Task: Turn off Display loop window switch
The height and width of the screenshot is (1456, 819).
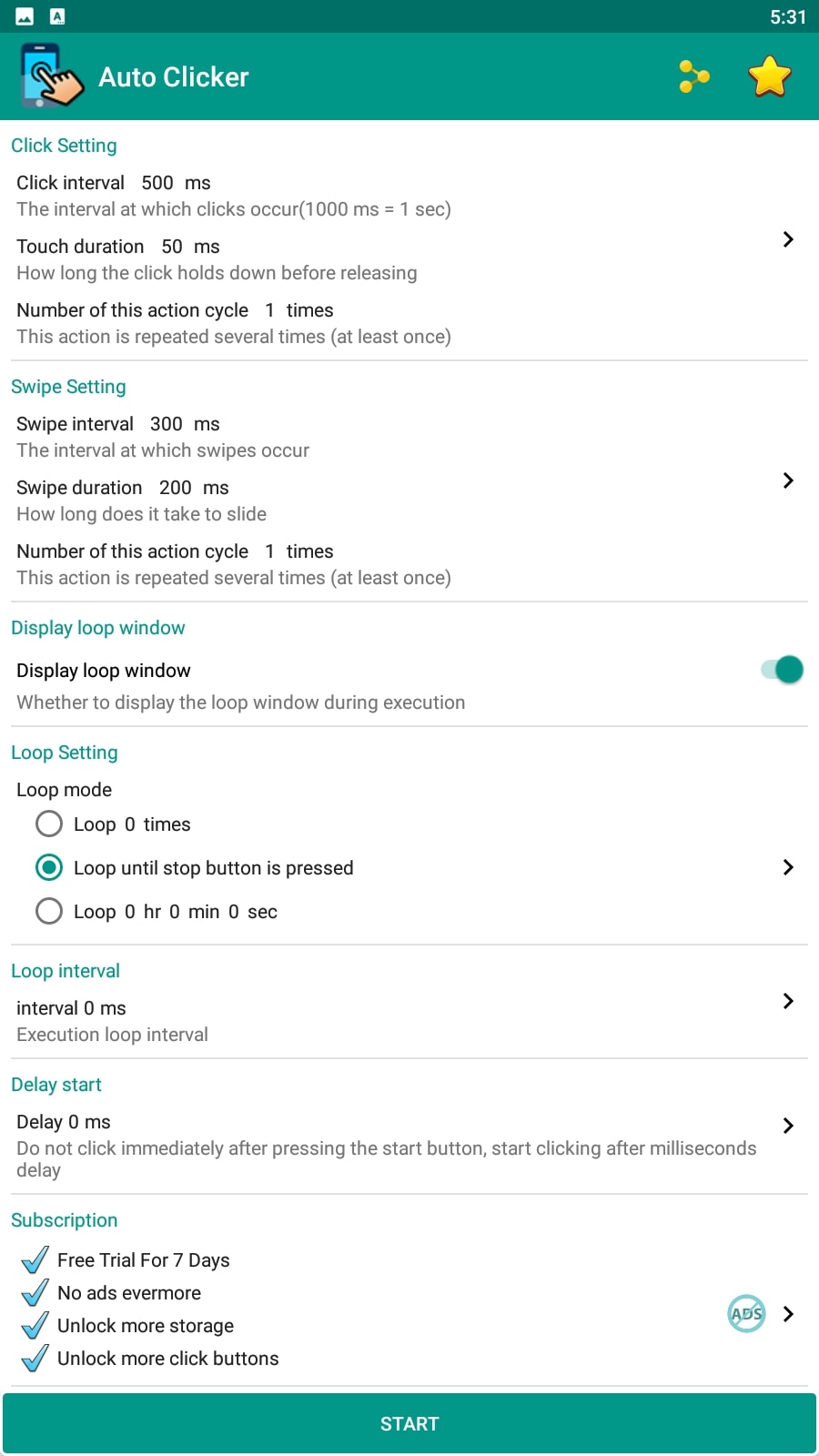Action: [x=782, y=670]
